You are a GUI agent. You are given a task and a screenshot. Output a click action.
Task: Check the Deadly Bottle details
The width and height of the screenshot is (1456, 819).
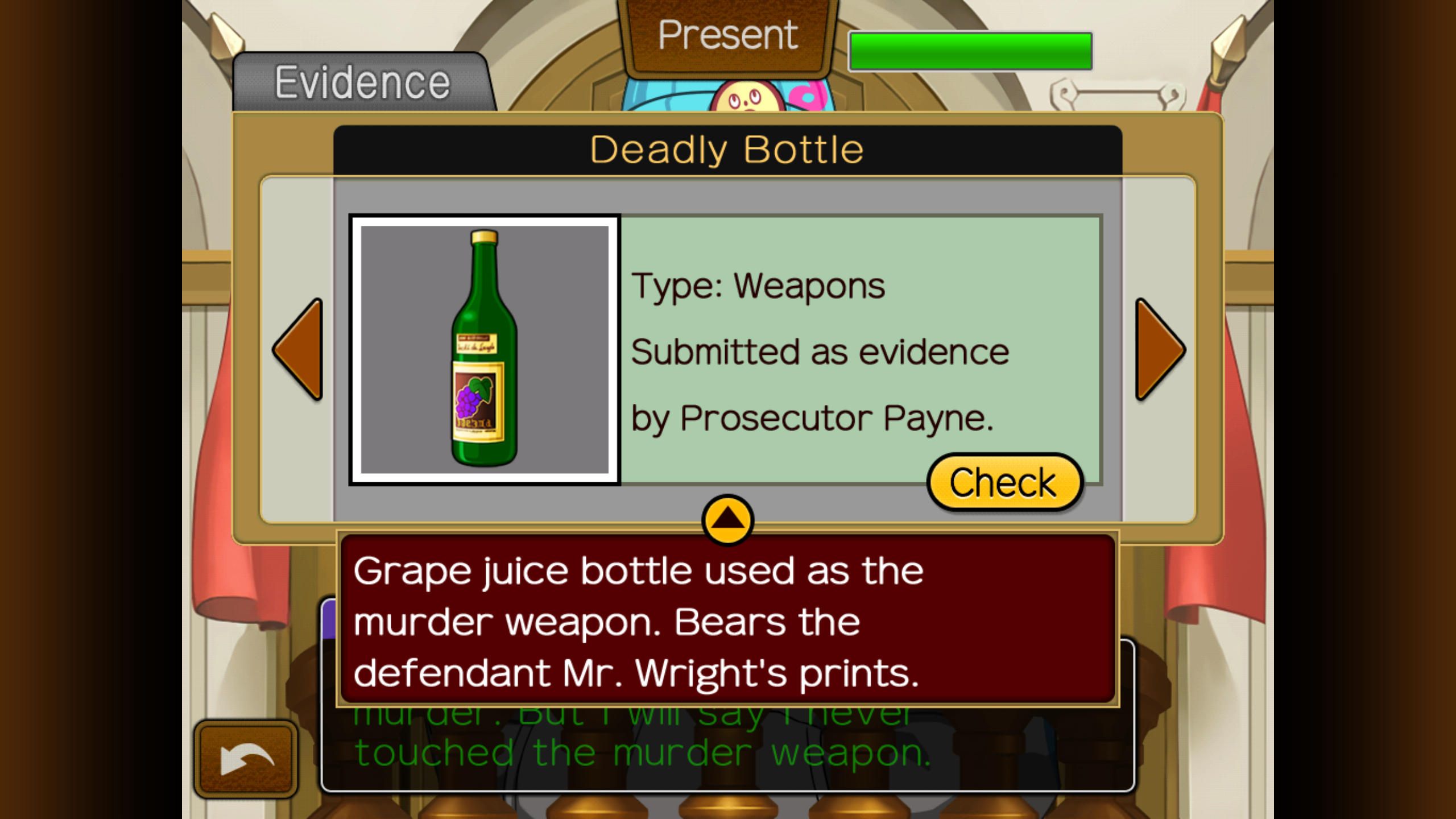click(1004, 482)
